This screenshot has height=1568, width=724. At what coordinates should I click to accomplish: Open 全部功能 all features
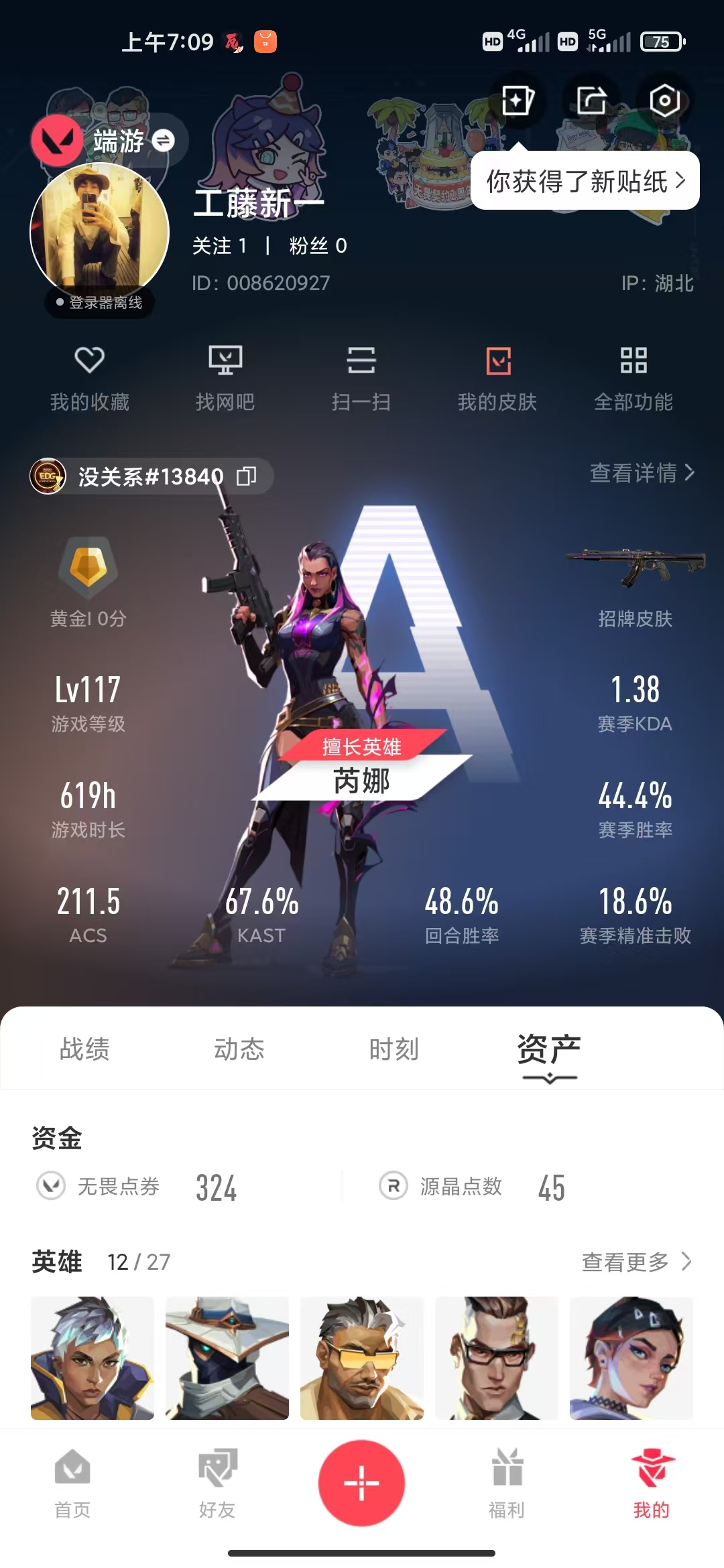[x=633, y=378]
